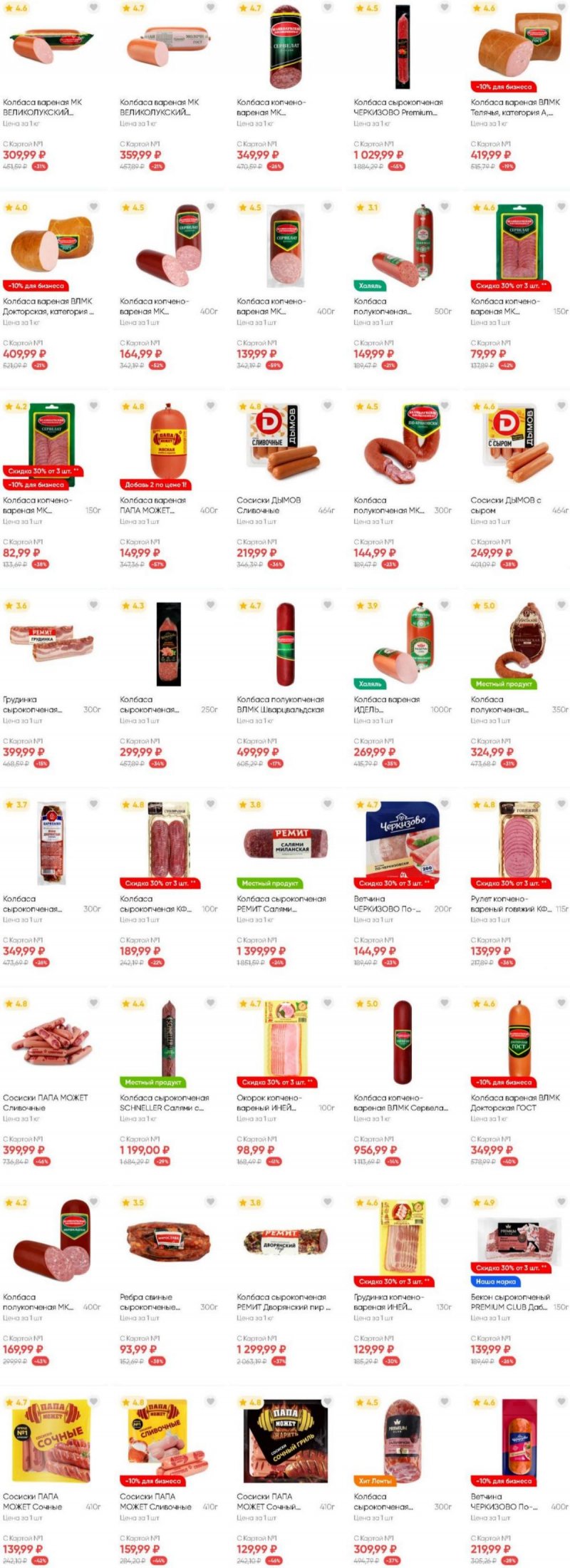Open РЕМИТ Салями Миланская product card

pyautogui.click(x=281, y=904)
